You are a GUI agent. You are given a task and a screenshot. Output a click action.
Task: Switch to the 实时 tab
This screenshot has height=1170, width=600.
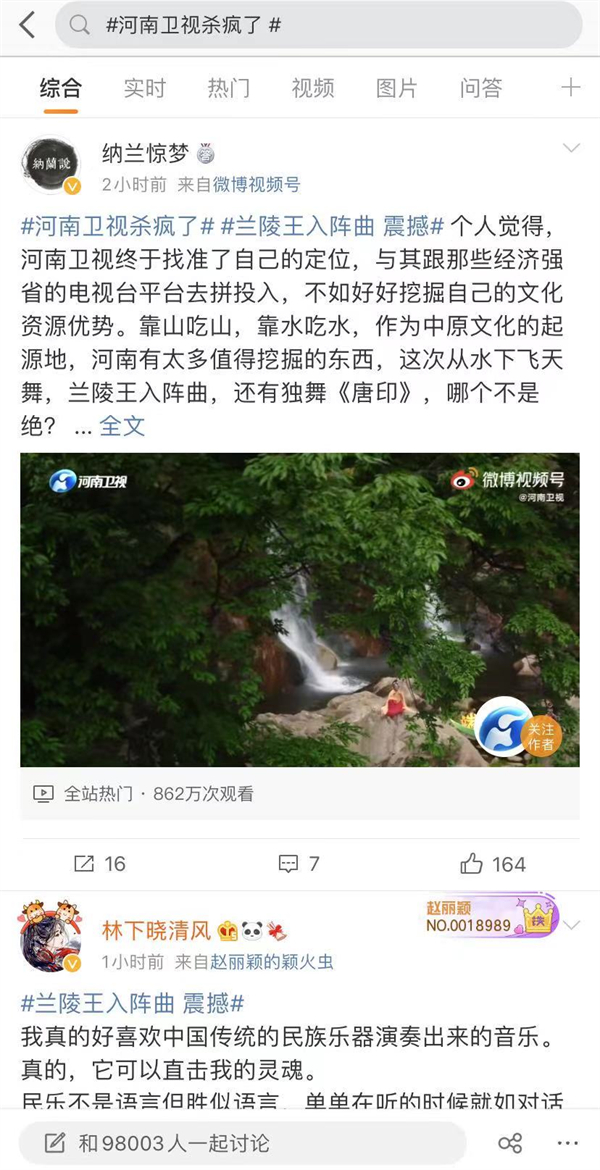point(144,88)
